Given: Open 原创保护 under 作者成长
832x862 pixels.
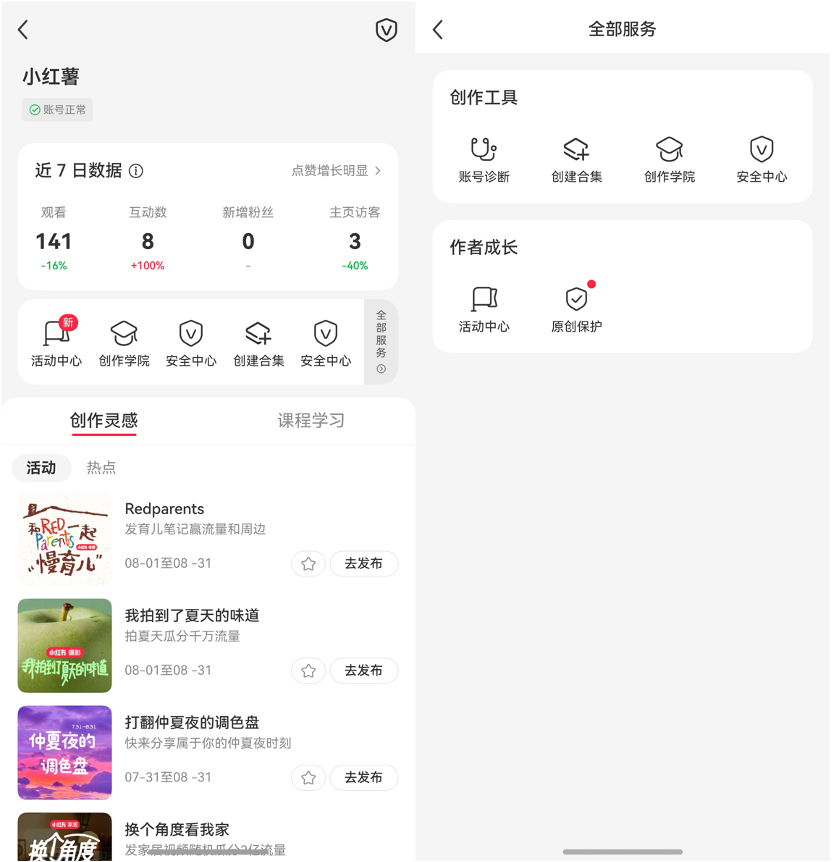Looking at the screenshot, I should click(x=577, y=310).
